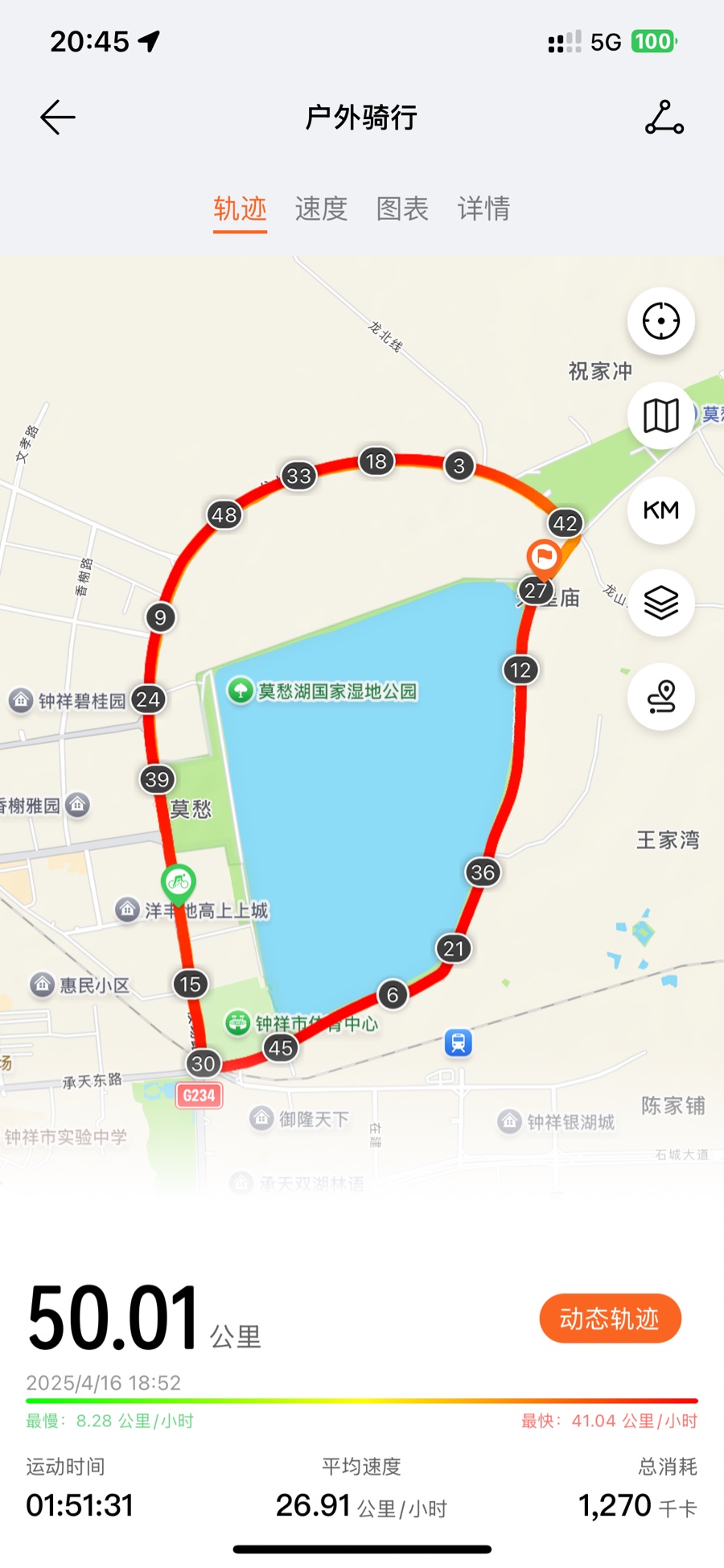This screenshot has width=724, height=1568.
Task: Tap the location route pin button
Action: pyautogui.click(x=661, y=696)
